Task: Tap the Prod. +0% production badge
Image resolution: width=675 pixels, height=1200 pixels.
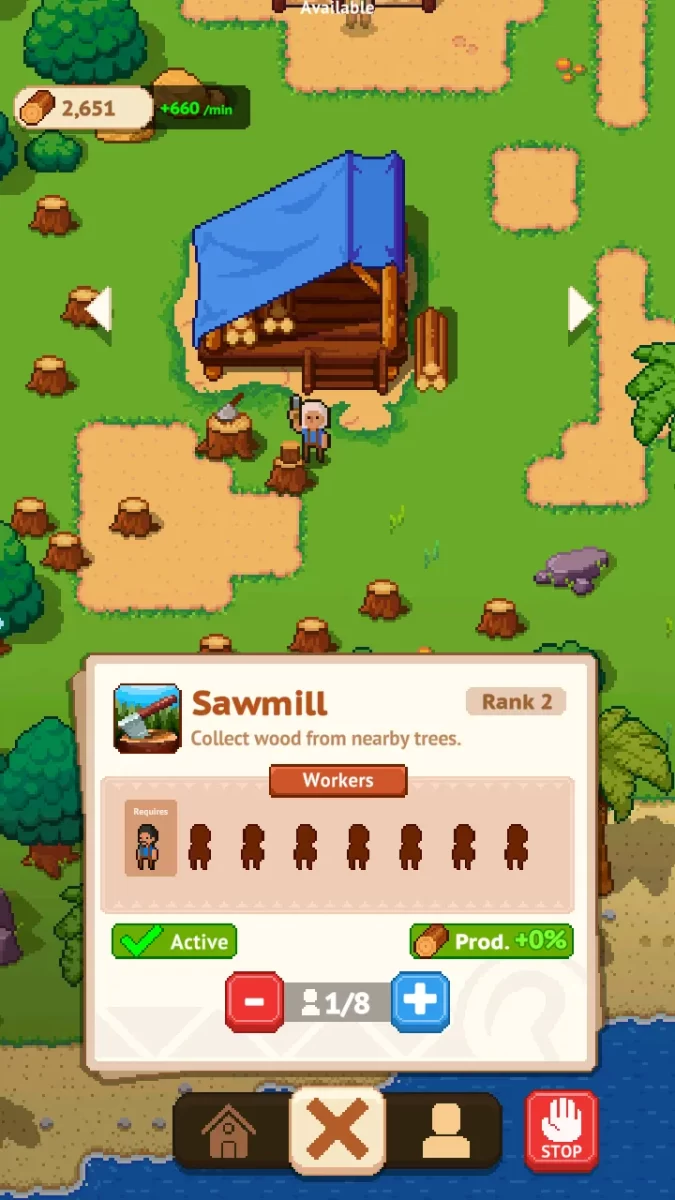Action: [492, 941]
